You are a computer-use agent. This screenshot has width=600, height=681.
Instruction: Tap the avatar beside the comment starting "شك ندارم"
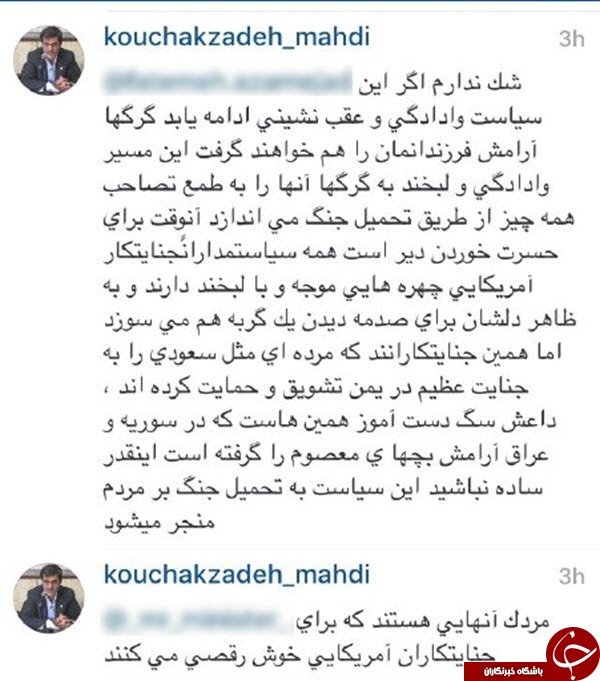point(48,60)
